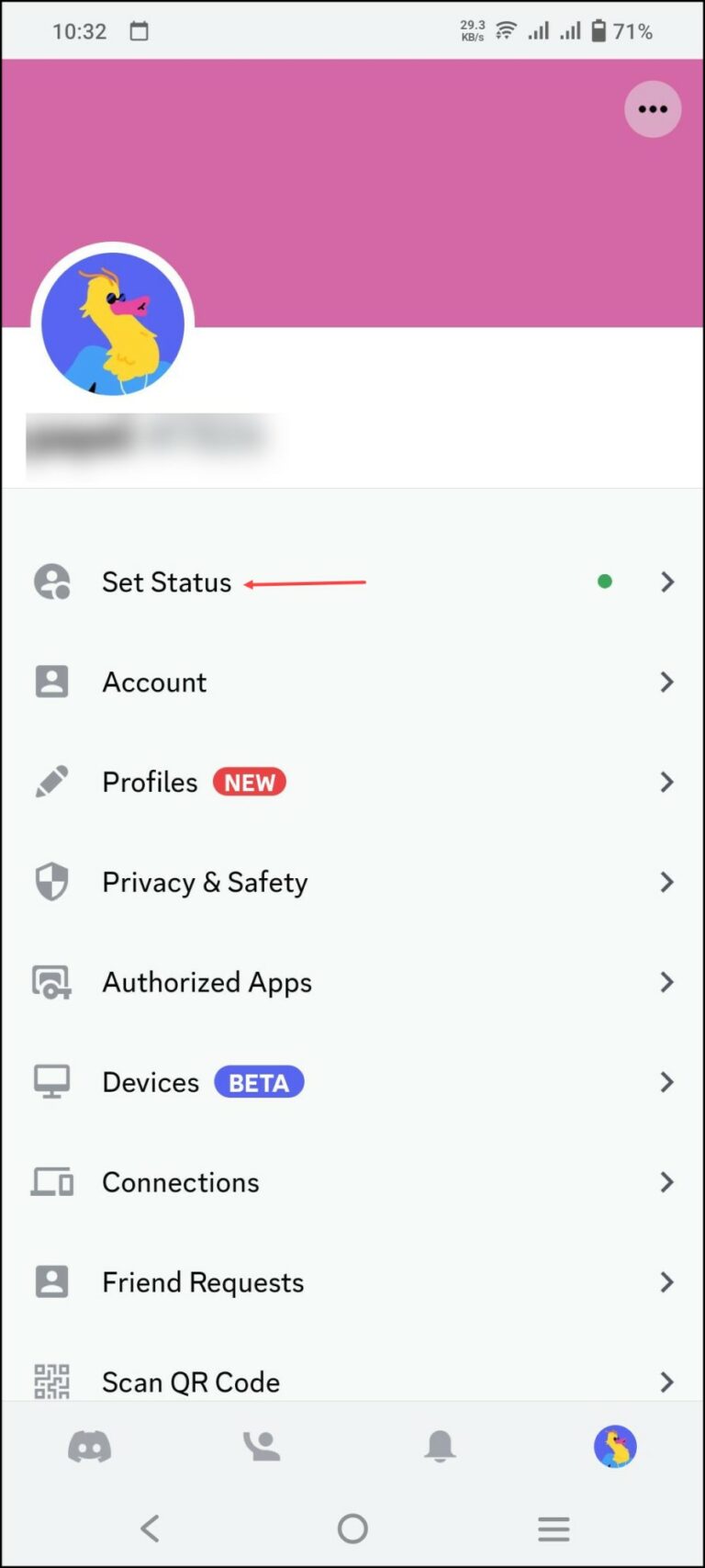Image resolution: width=705 pixels, height=1568 pixels.
Task: Switch to the profile tab showing your avatar
Action: (x=615, y=1447)
